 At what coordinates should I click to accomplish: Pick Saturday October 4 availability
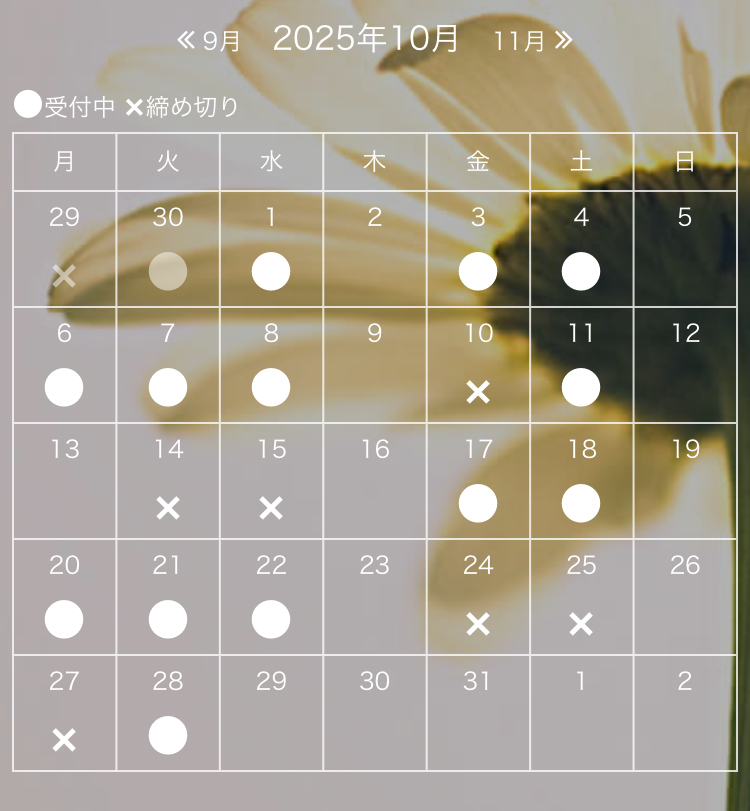pyautogui.click(x=581, y=272)
